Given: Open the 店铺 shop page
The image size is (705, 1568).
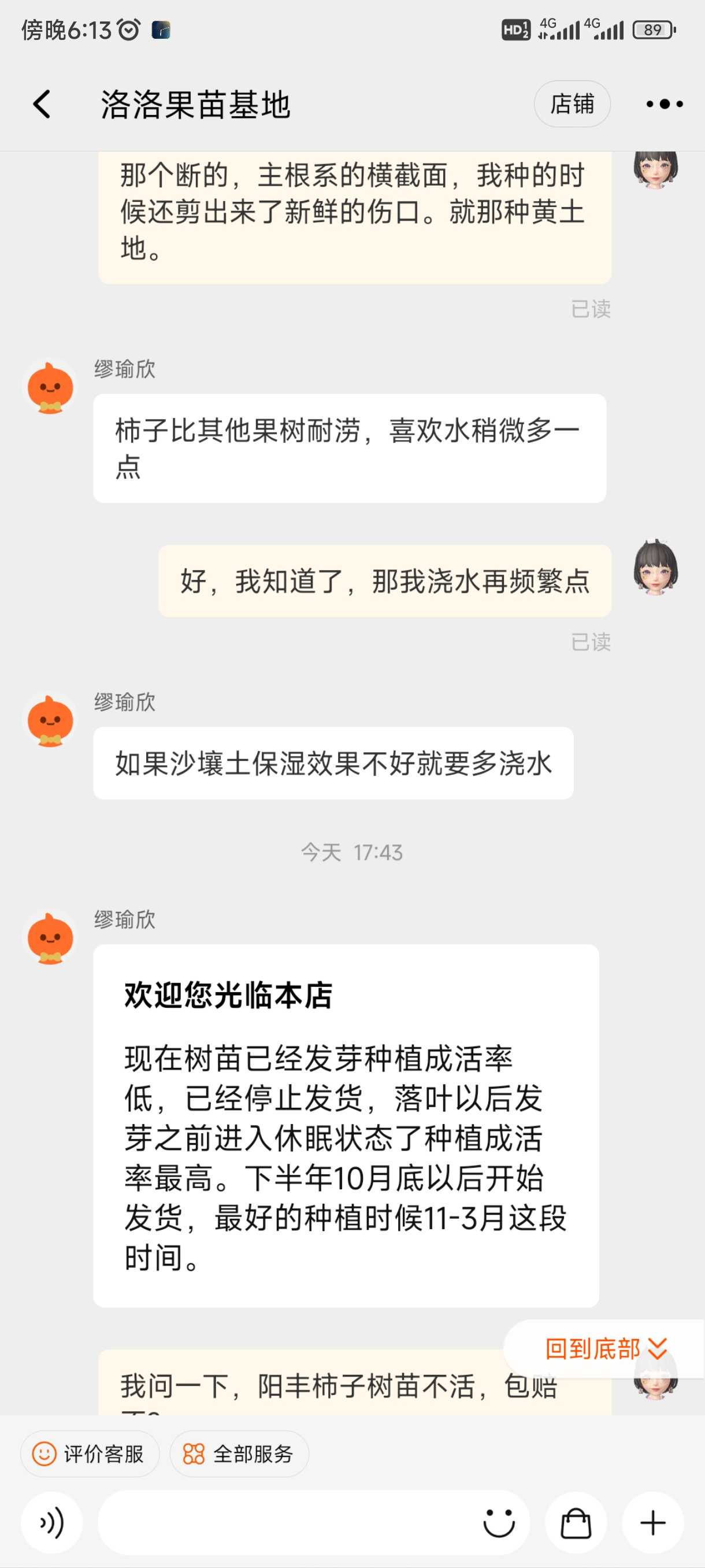Looking at the screenshot, I should (x=572, y=104).
